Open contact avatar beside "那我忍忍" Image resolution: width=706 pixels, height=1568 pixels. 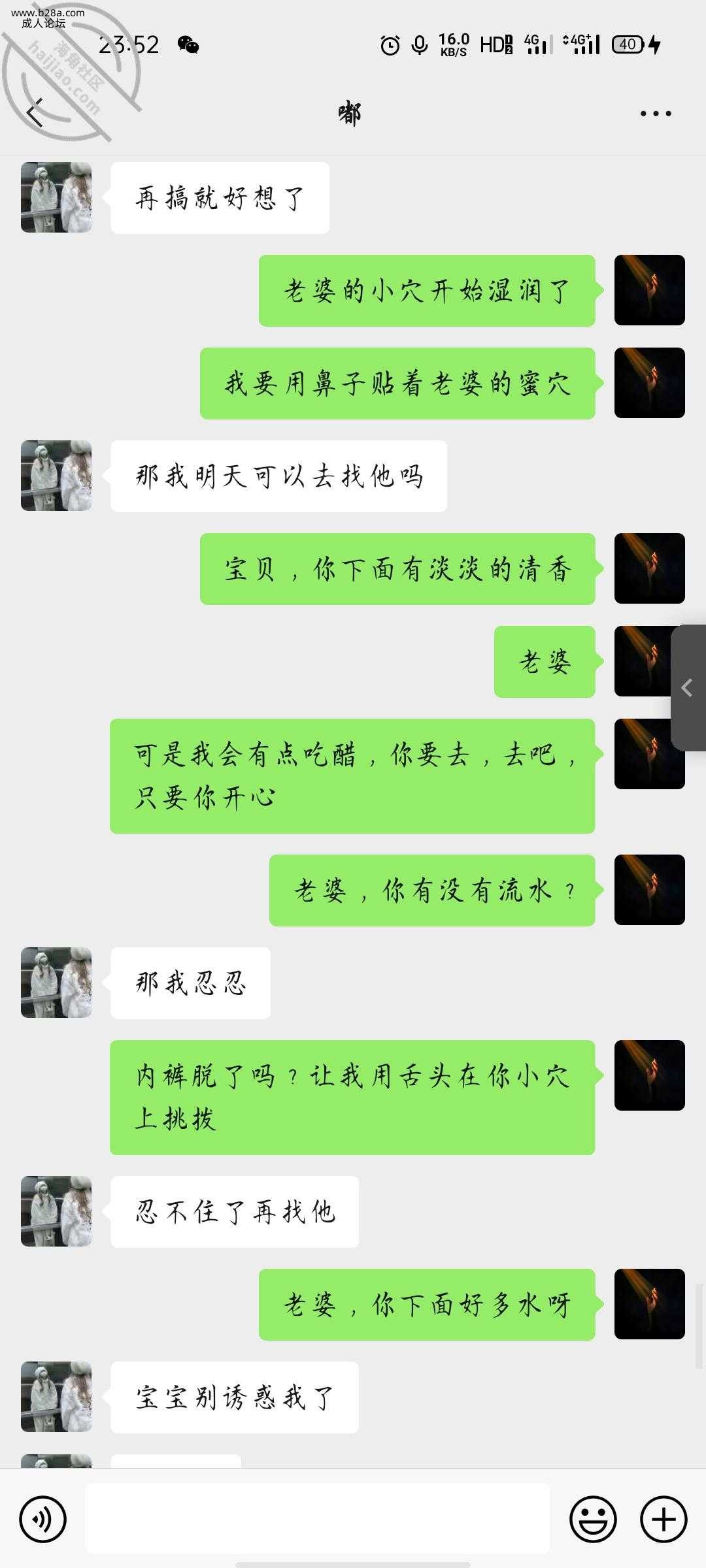56,983
